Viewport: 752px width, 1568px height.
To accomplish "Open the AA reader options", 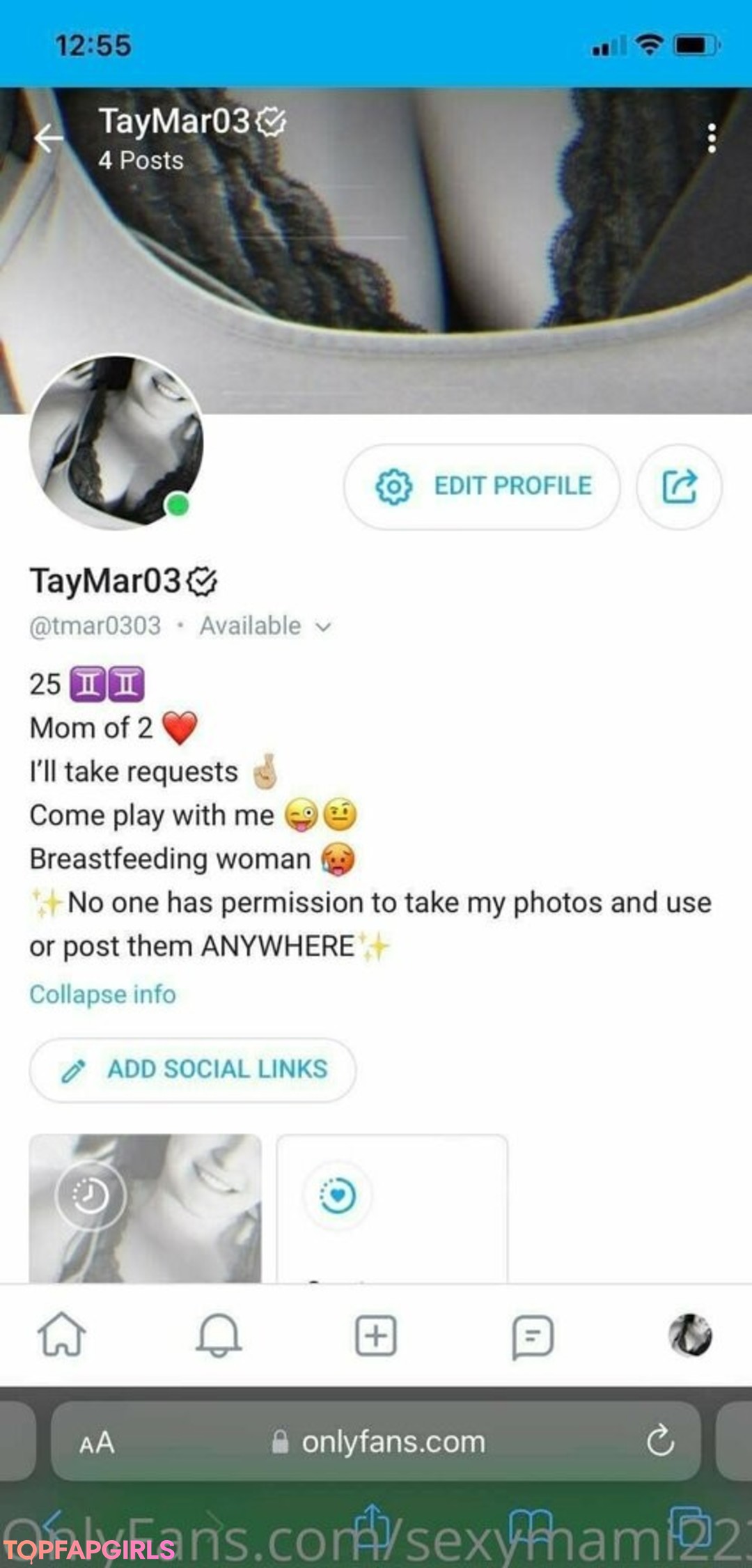I will tap(97, 1442).
